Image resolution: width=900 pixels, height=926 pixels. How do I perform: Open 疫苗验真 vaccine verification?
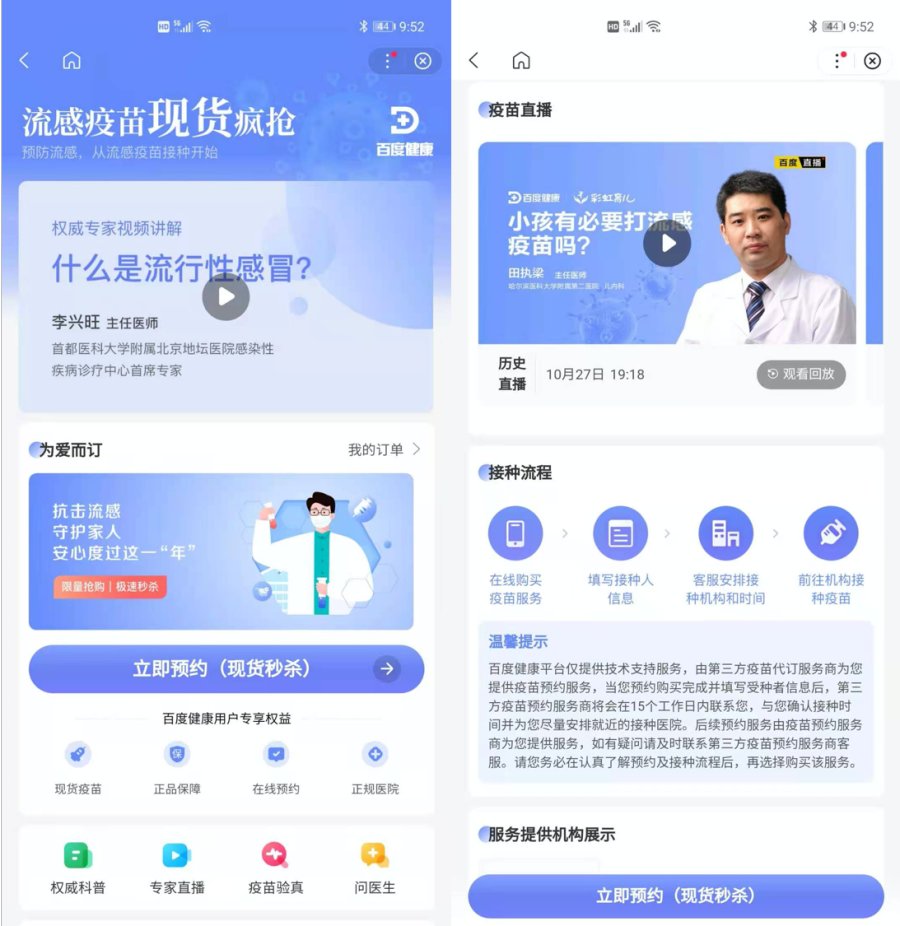click(x=275, y=868)
